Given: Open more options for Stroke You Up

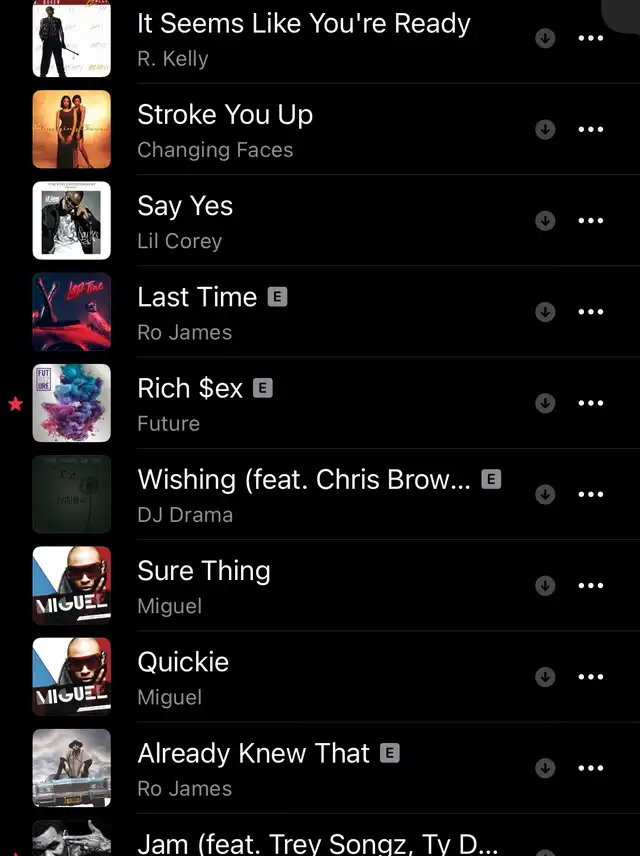Looking at the screenshot, I should (591, 129).
